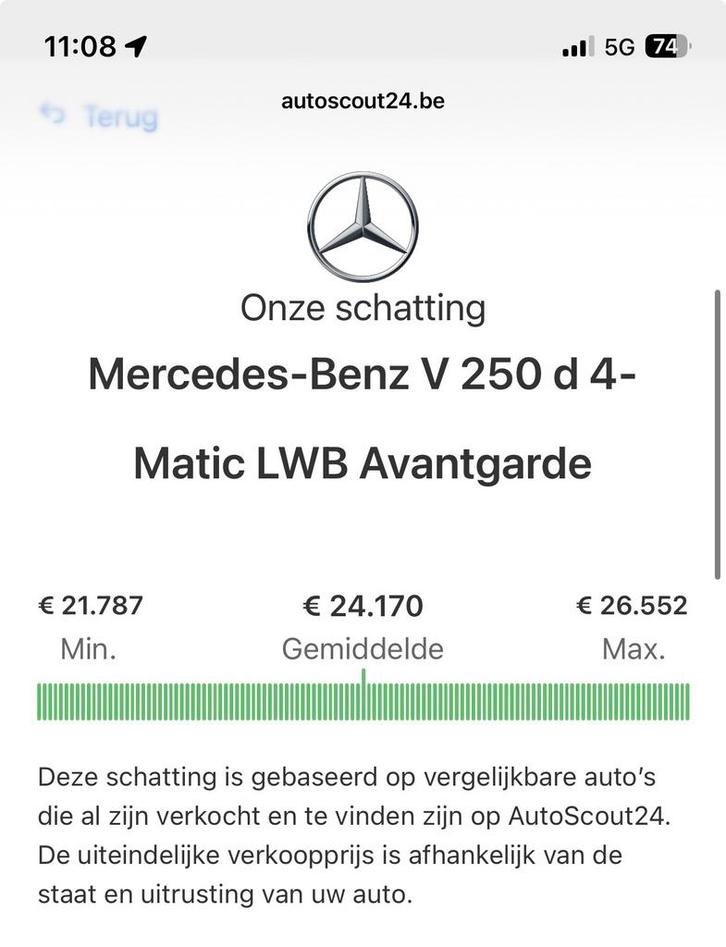
Task: Click the € 26.552 maximum value
Action: 631,605
